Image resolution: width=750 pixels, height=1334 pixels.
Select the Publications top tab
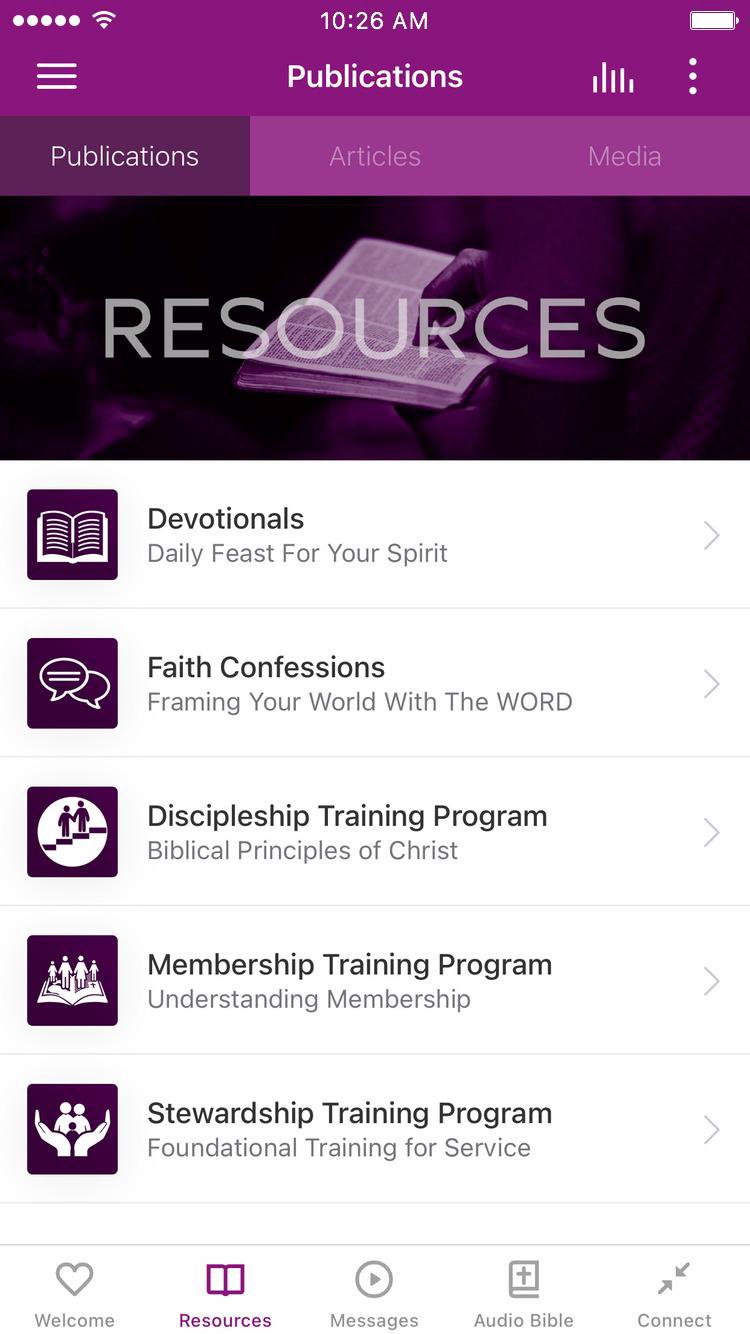pyautogui.click(x=125, y=156)
